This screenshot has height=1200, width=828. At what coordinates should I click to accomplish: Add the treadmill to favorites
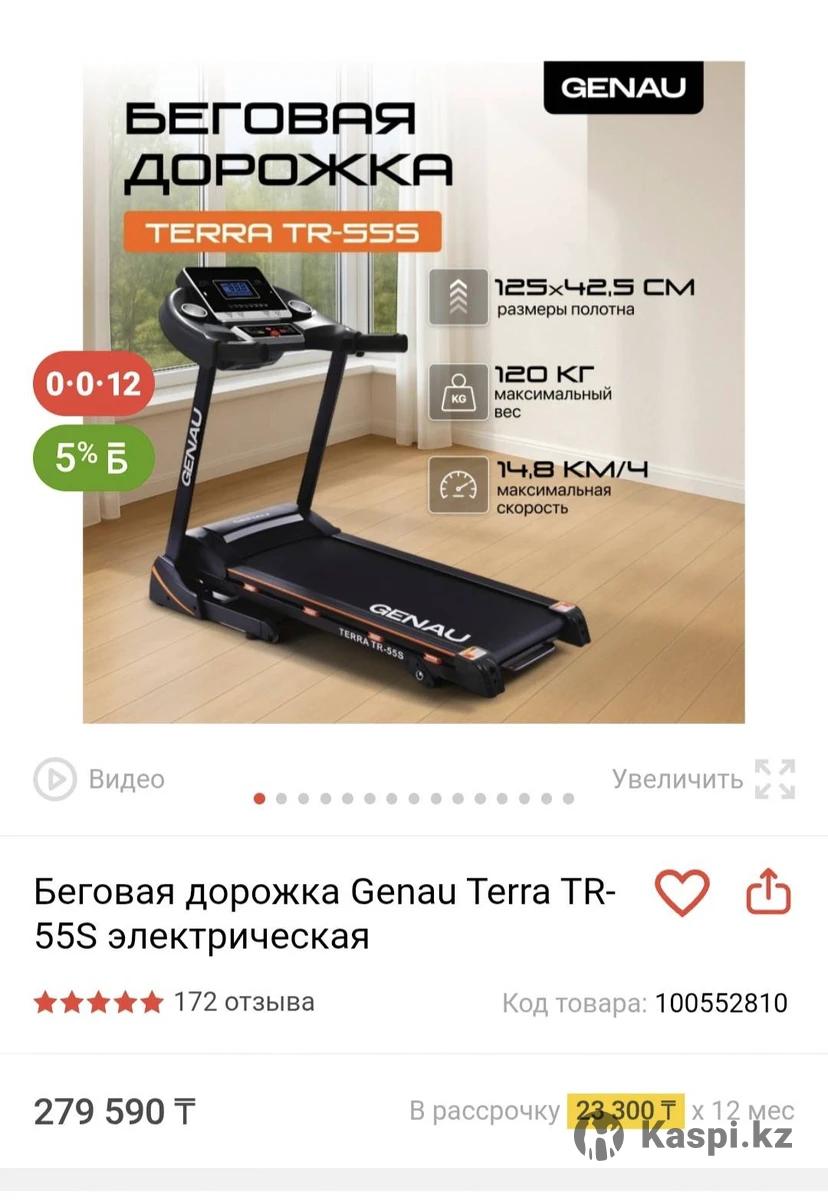point(682,893)
